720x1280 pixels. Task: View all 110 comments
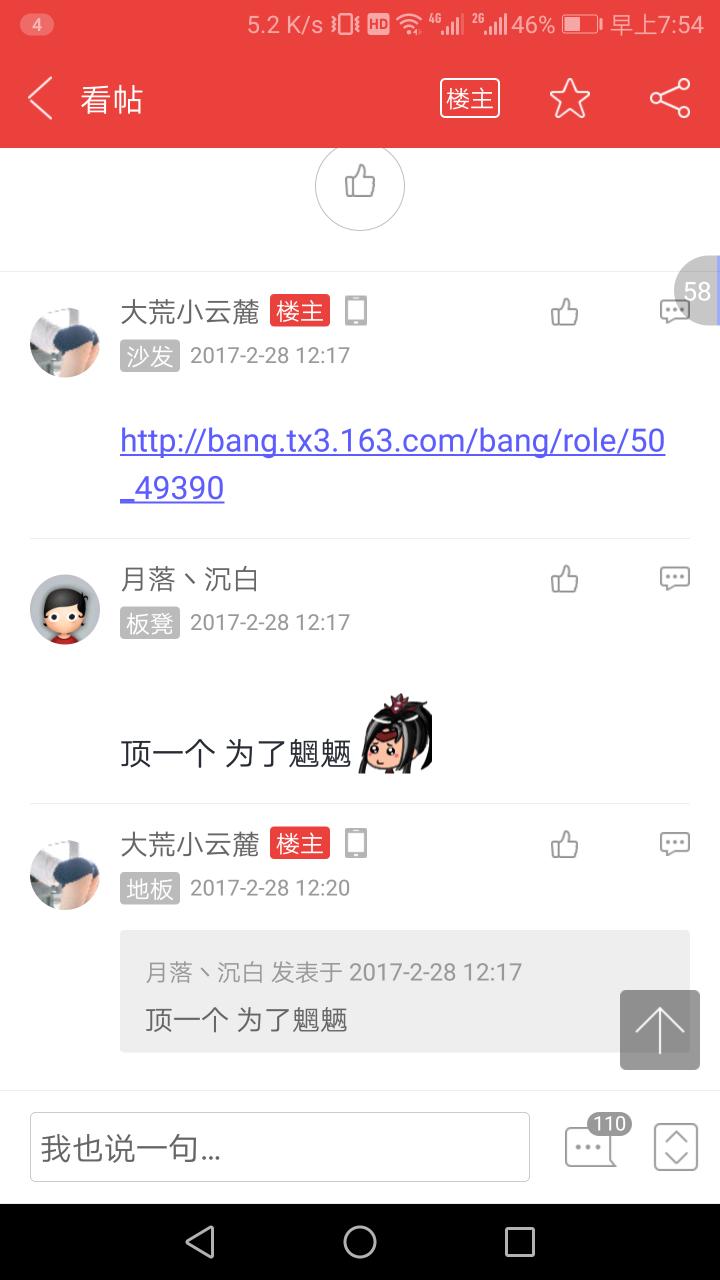[x=592, y=1145]
